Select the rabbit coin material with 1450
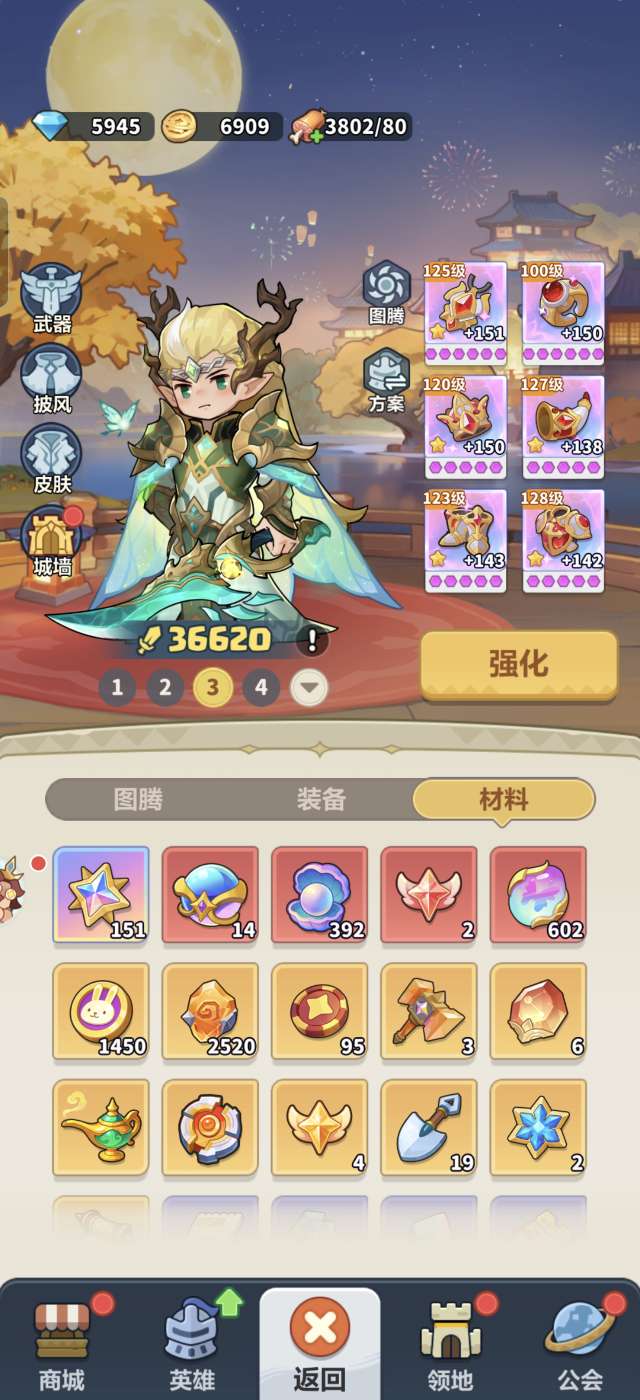This screenshot has height=1400, width=640. [100, 1010]
